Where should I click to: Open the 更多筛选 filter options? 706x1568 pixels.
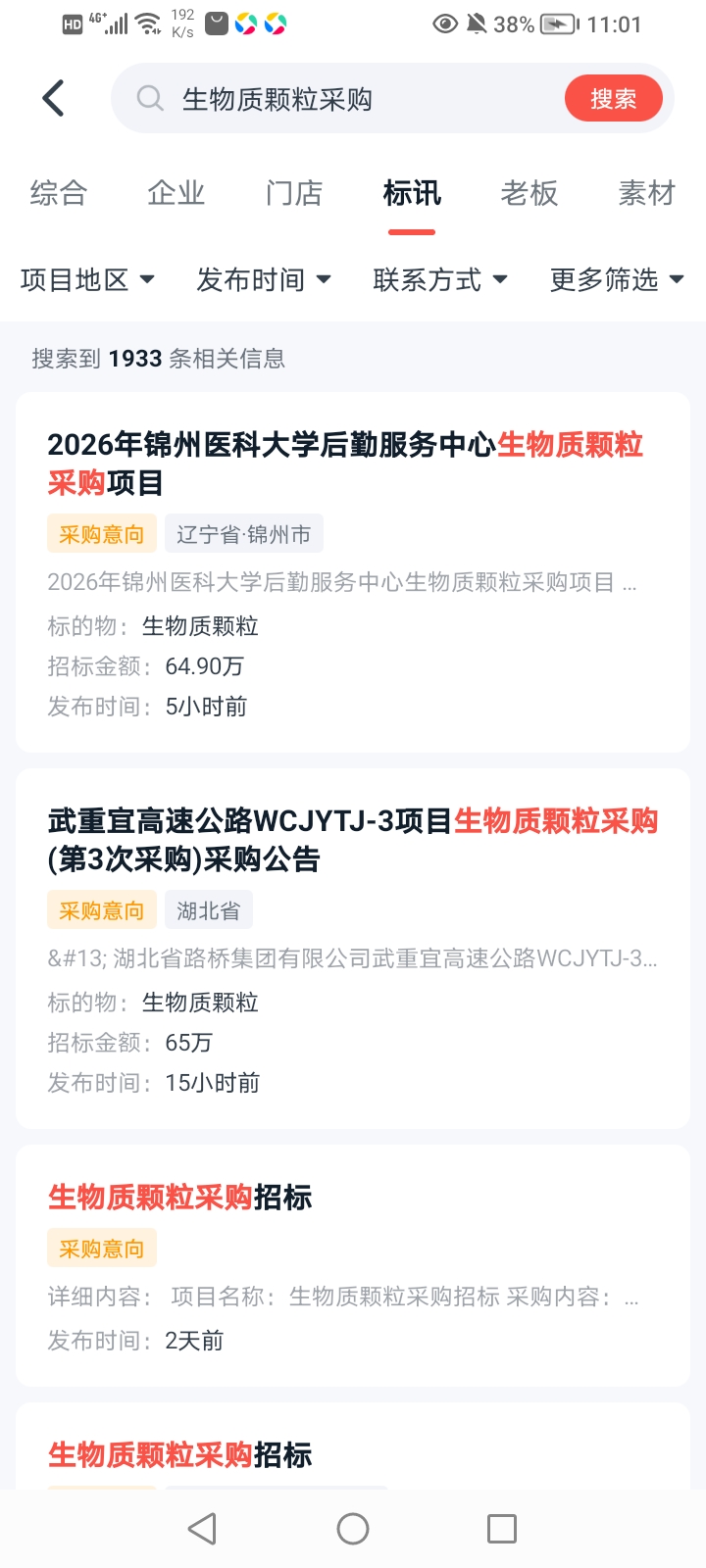click(x=617, y=280)
